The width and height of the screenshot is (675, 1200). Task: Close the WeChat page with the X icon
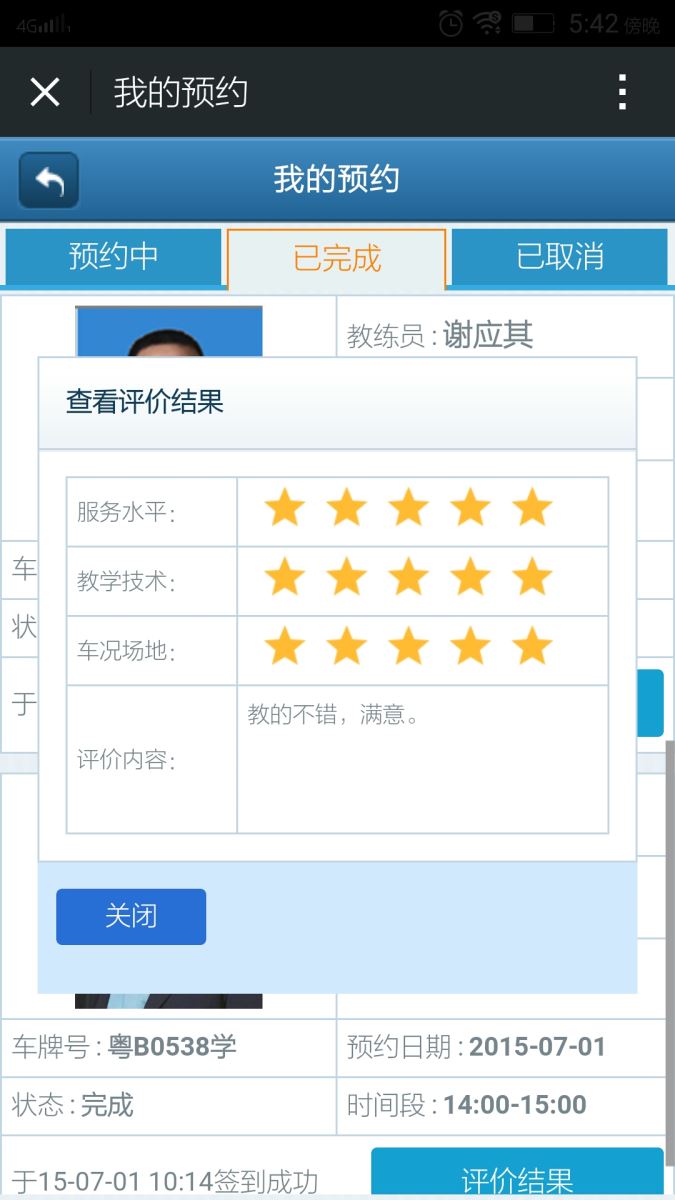point(45,92)
